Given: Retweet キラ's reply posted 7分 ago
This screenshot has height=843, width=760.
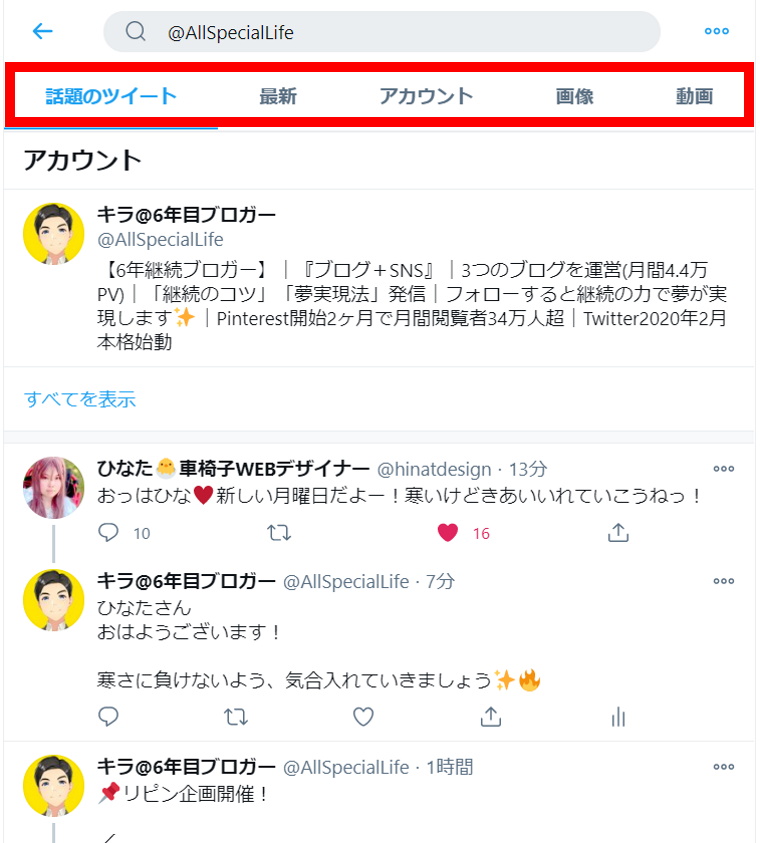Looking at the screenshot, I should (x=236, y=716).
